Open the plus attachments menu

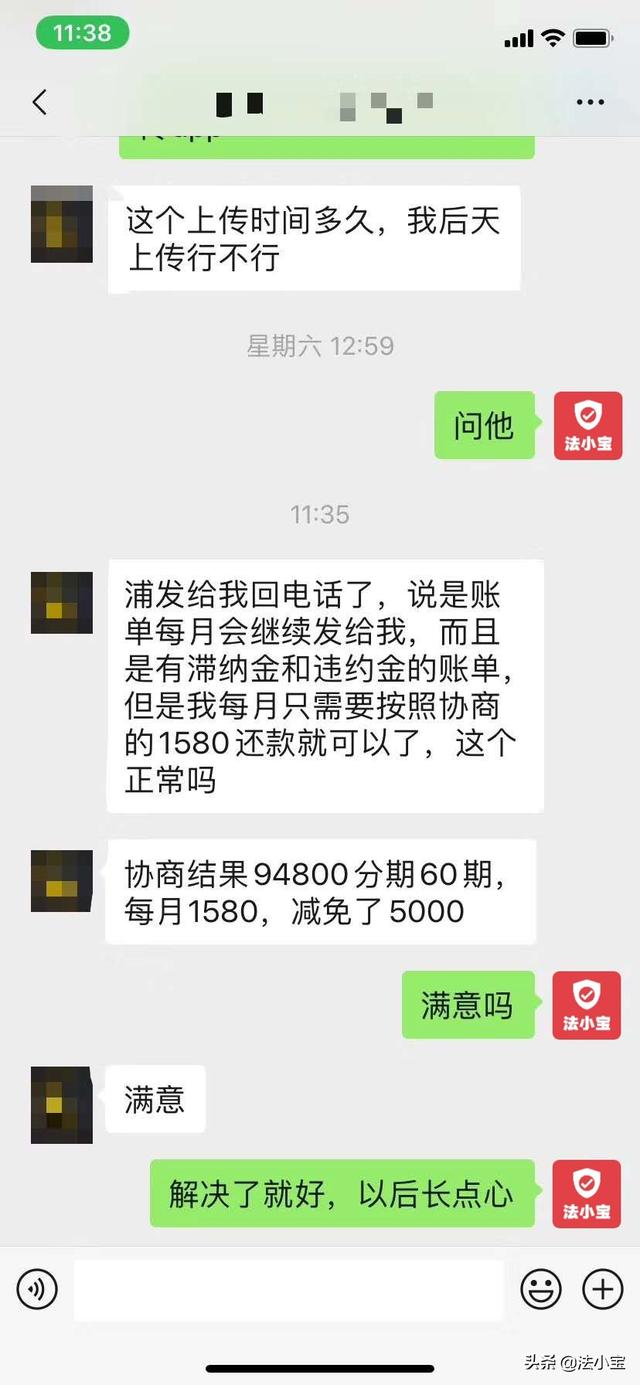coord(603,1290)
